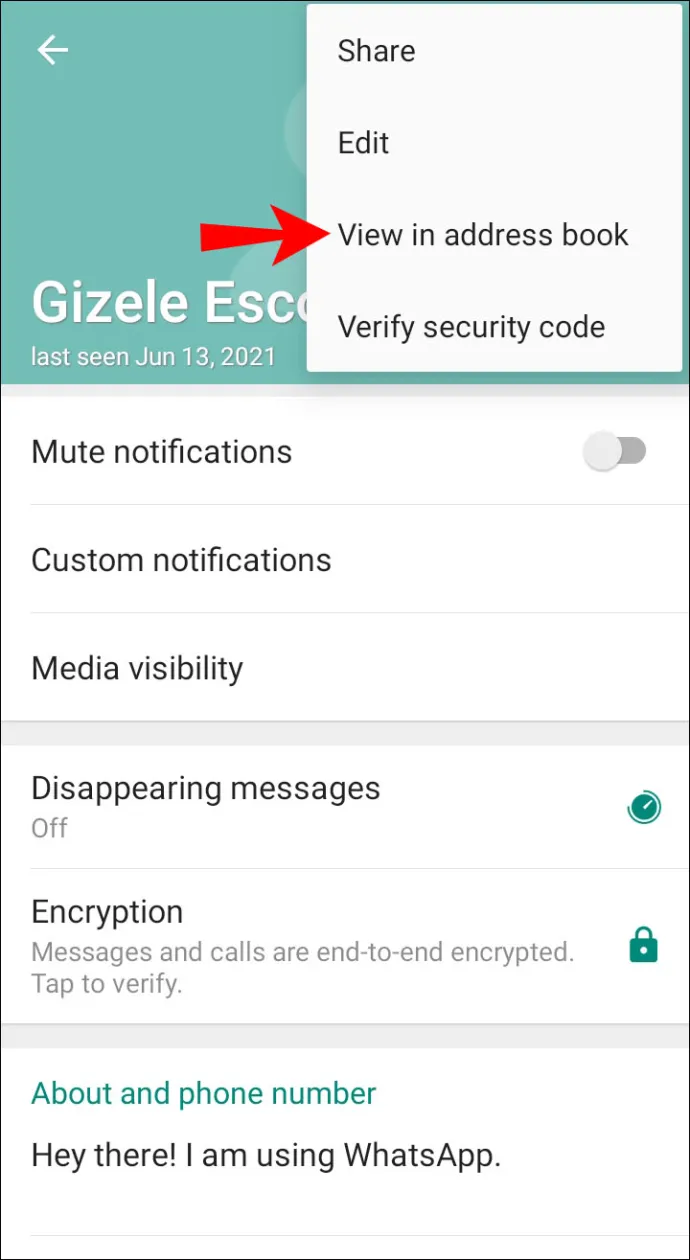The width and height of the screenshot is (690, 1260).
Task: Select Verify security code option
Action: [x=471, y=327]
